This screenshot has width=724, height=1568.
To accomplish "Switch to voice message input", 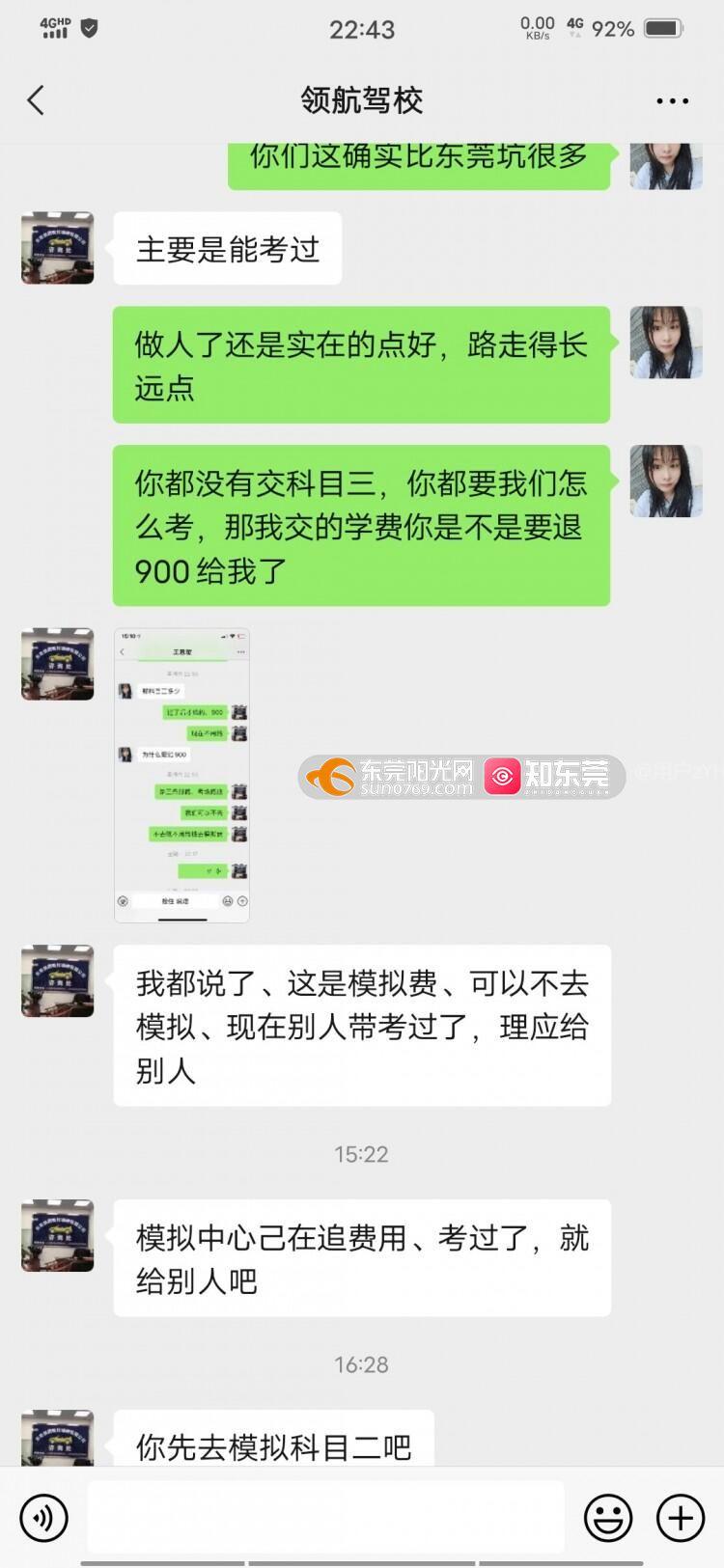I will point(43,1518).
